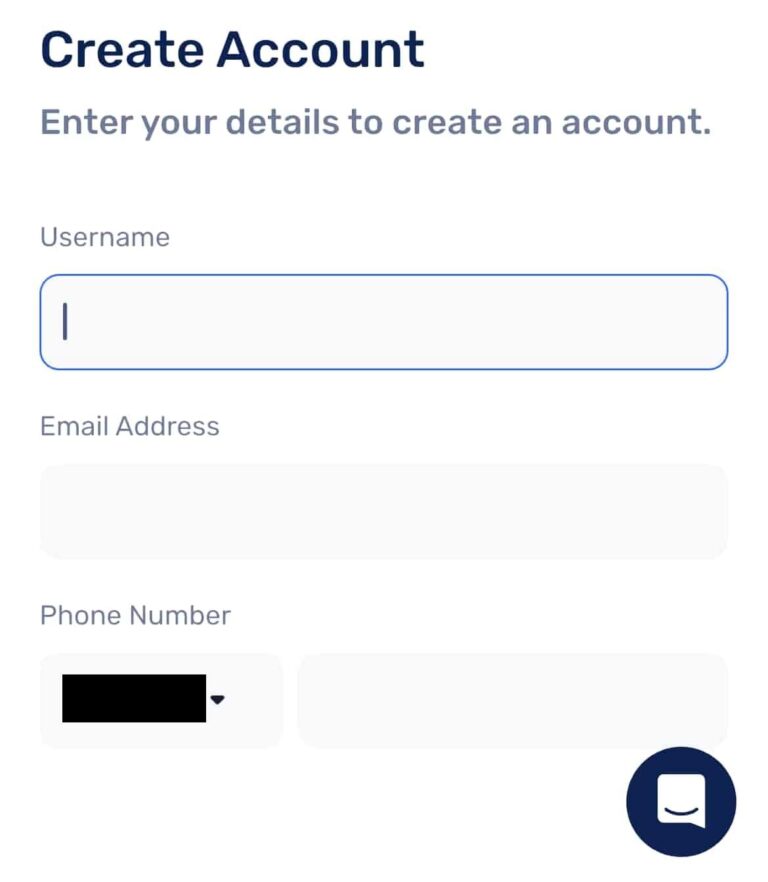Open the phone country code dropdown

(x=161, y=700)
